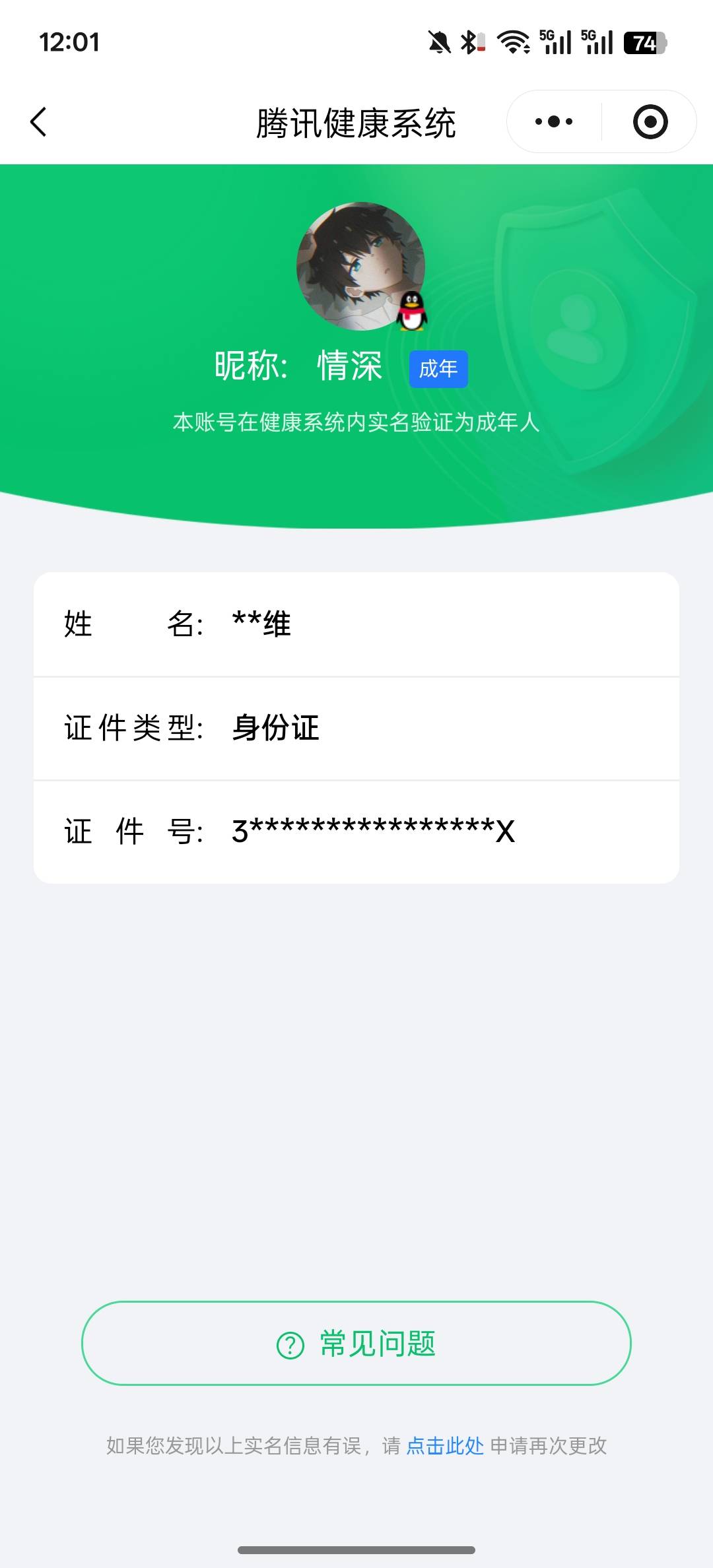This screenshot has height=1568, width=713.
Task: Tap the masked 证件号 ID number row
Action: [356, 832]
